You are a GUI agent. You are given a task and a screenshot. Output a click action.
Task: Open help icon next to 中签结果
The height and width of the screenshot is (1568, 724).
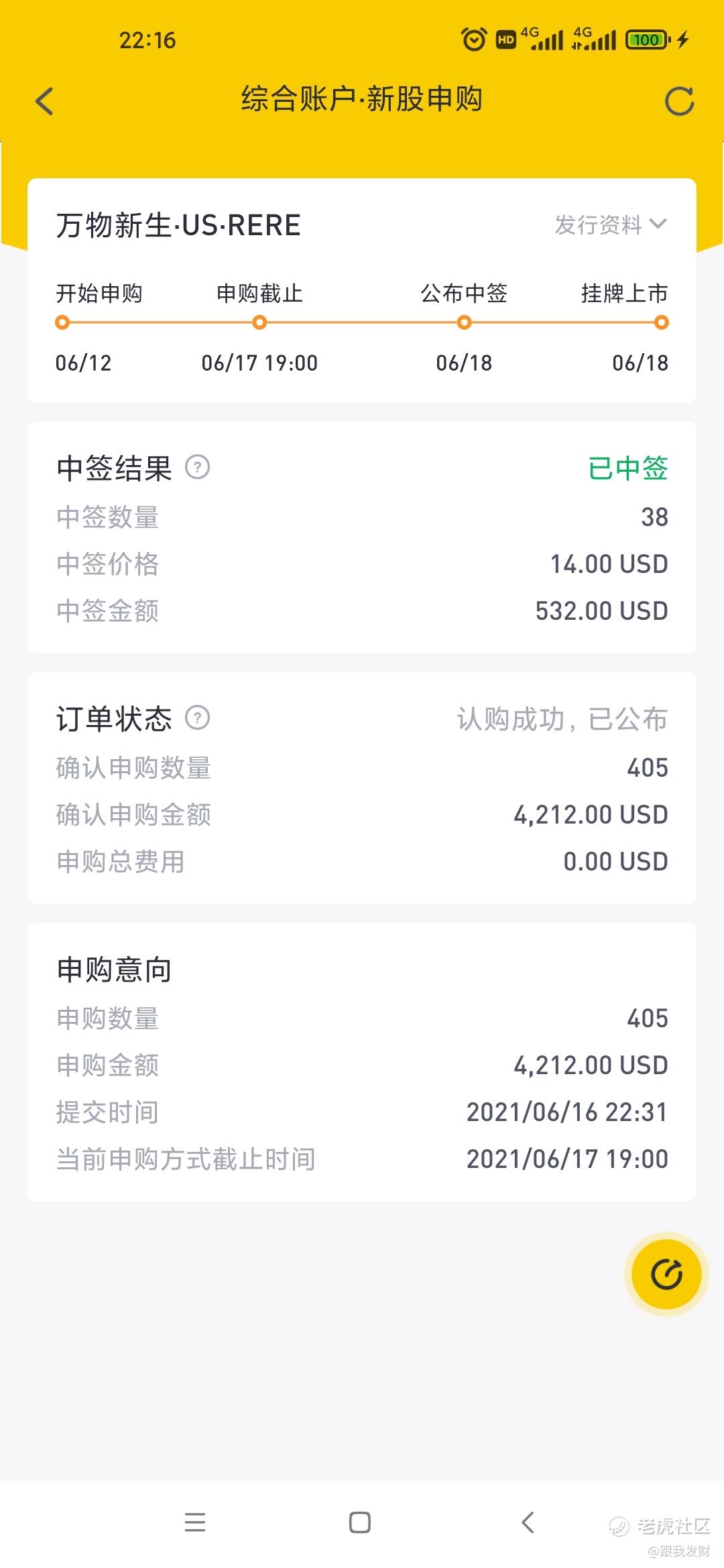click(x=197, y=467)
